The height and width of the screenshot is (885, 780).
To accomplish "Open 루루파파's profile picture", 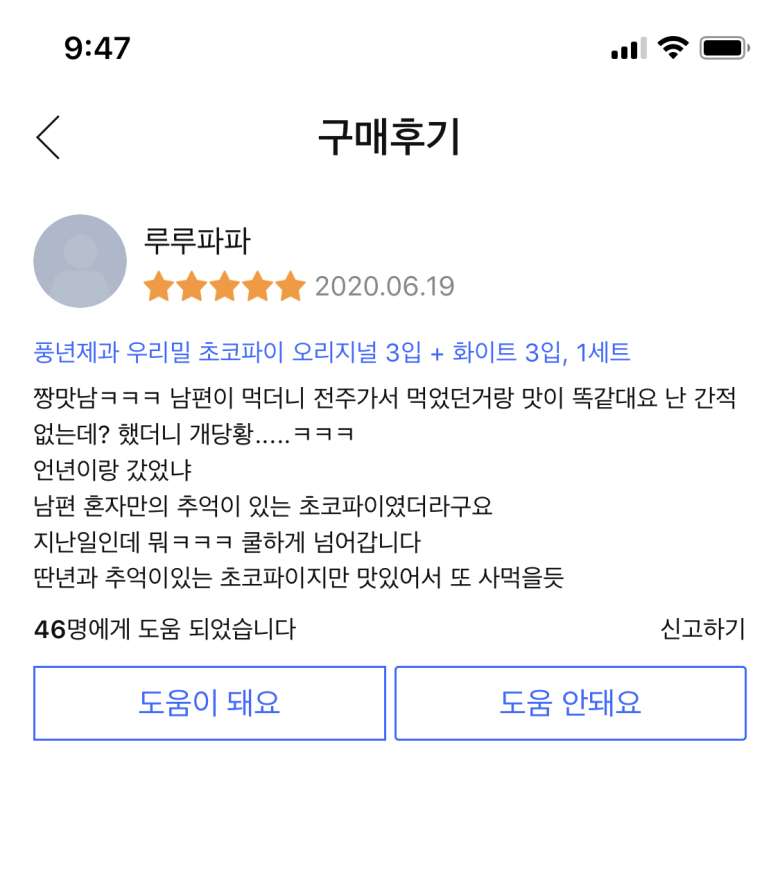I will point(80,261).
